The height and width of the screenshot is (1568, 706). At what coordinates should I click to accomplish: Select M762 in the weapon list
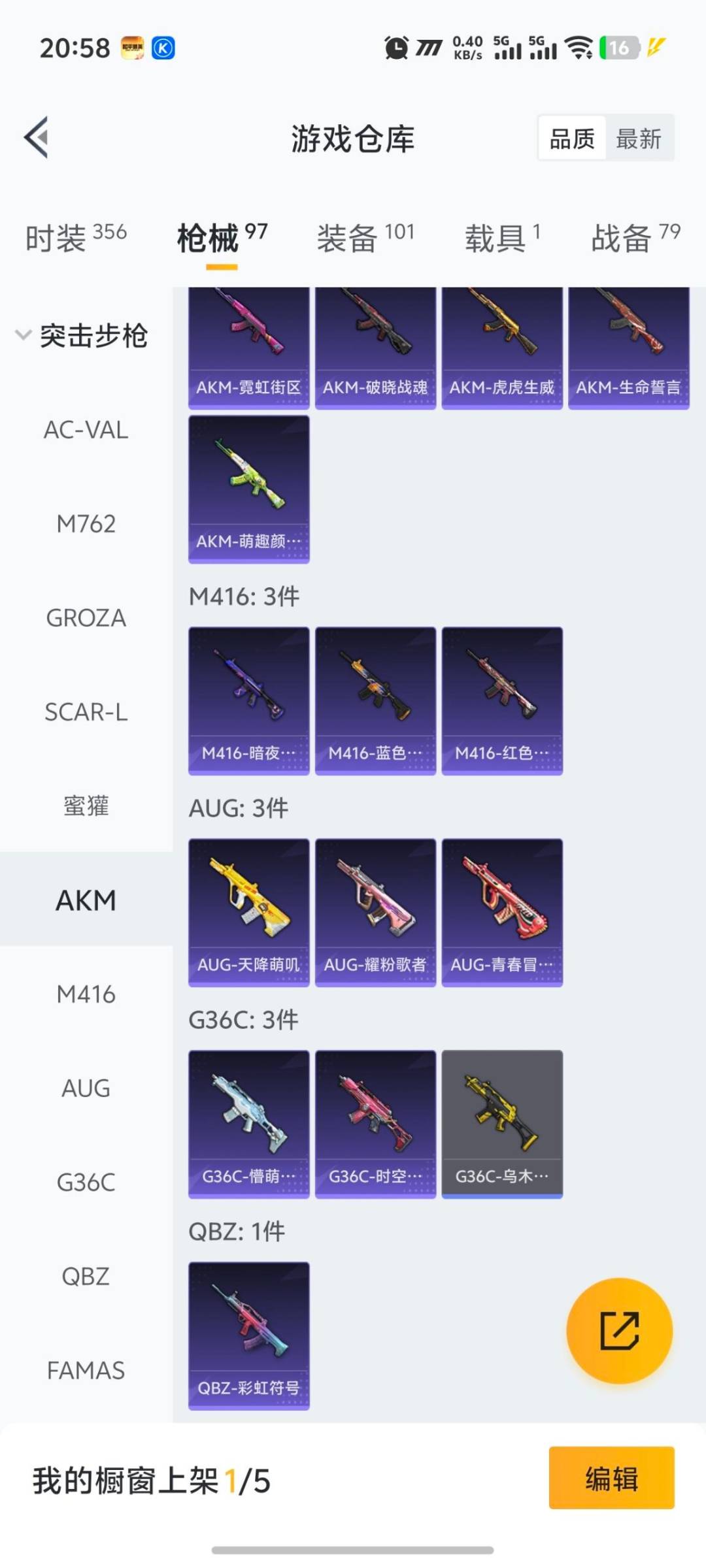[x=86, y=524]
